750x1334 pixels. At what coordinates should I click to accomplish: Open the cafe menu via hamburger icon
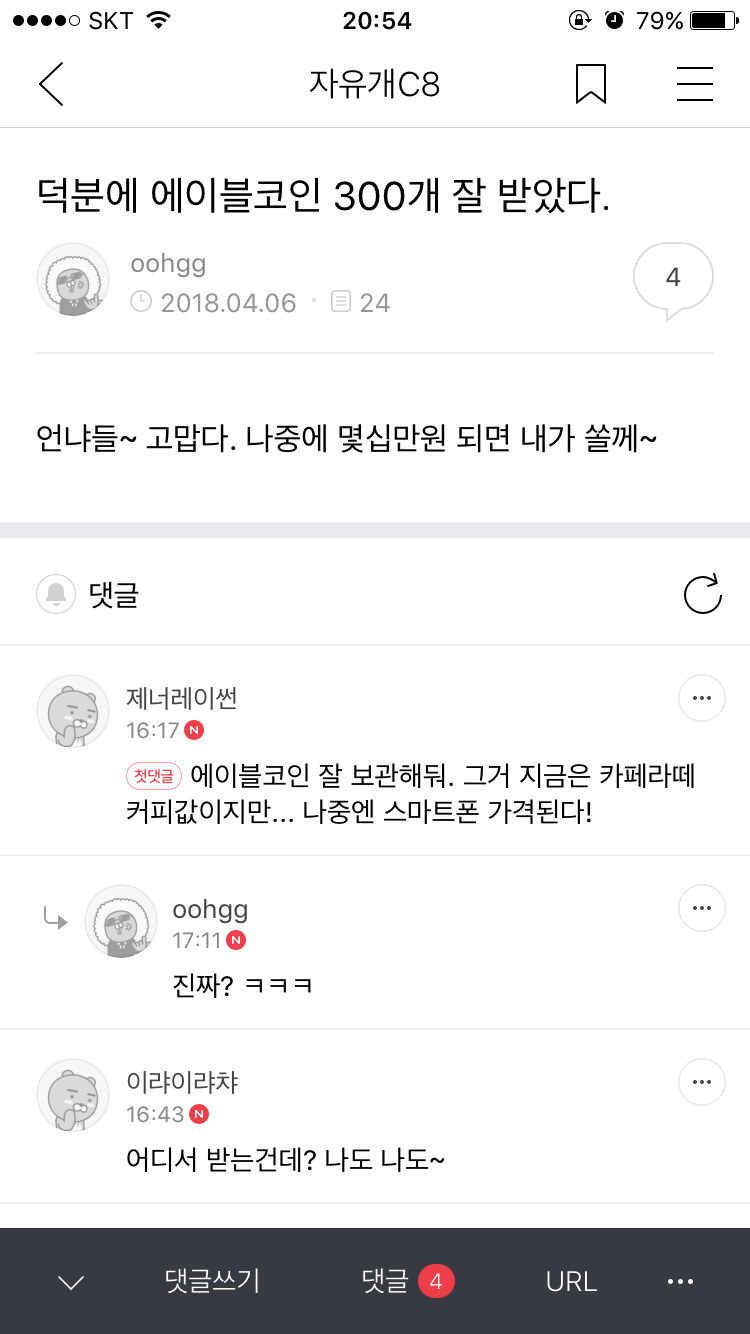pyautogui.click(x=695, y=84)
